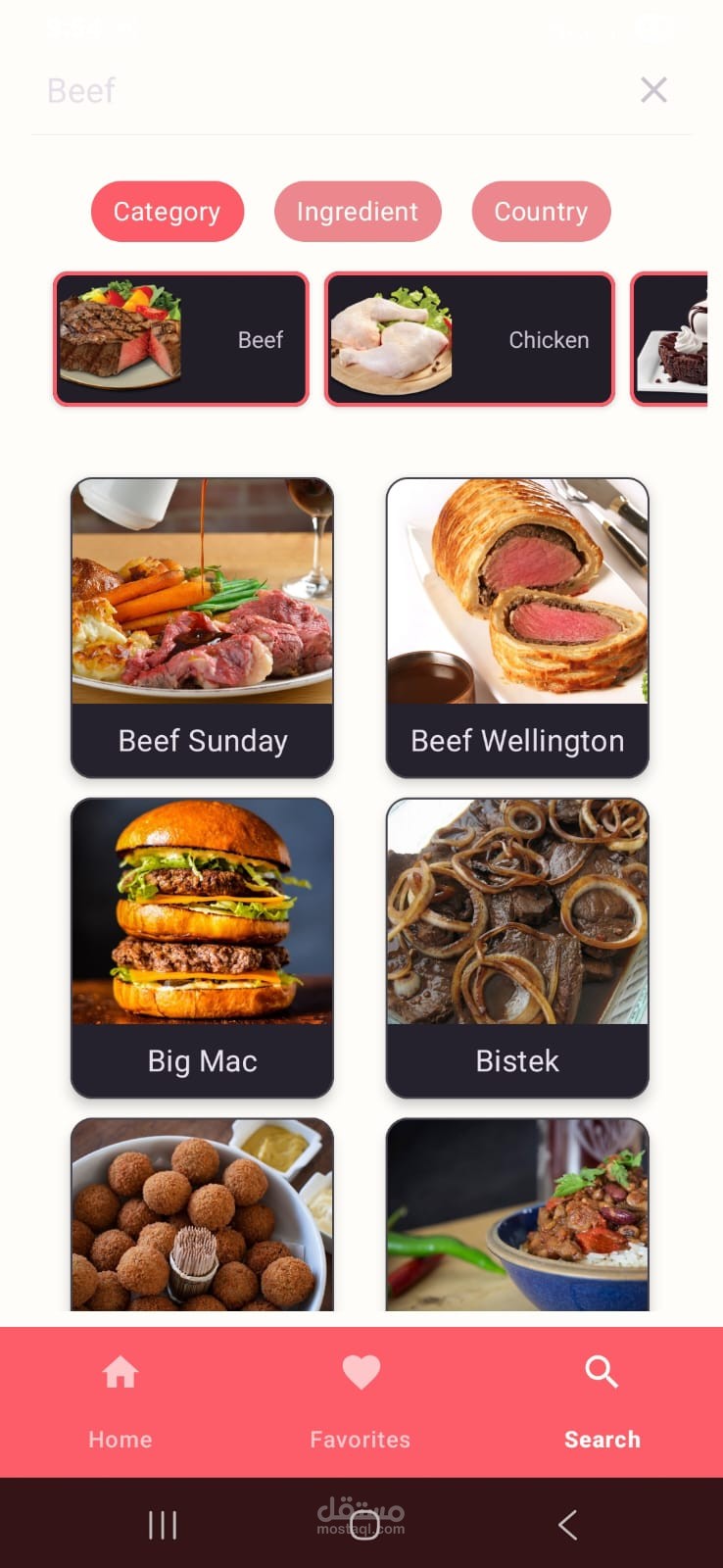Select the Category filter chip
723x1568 pixels.
click(x=168, y=212)
